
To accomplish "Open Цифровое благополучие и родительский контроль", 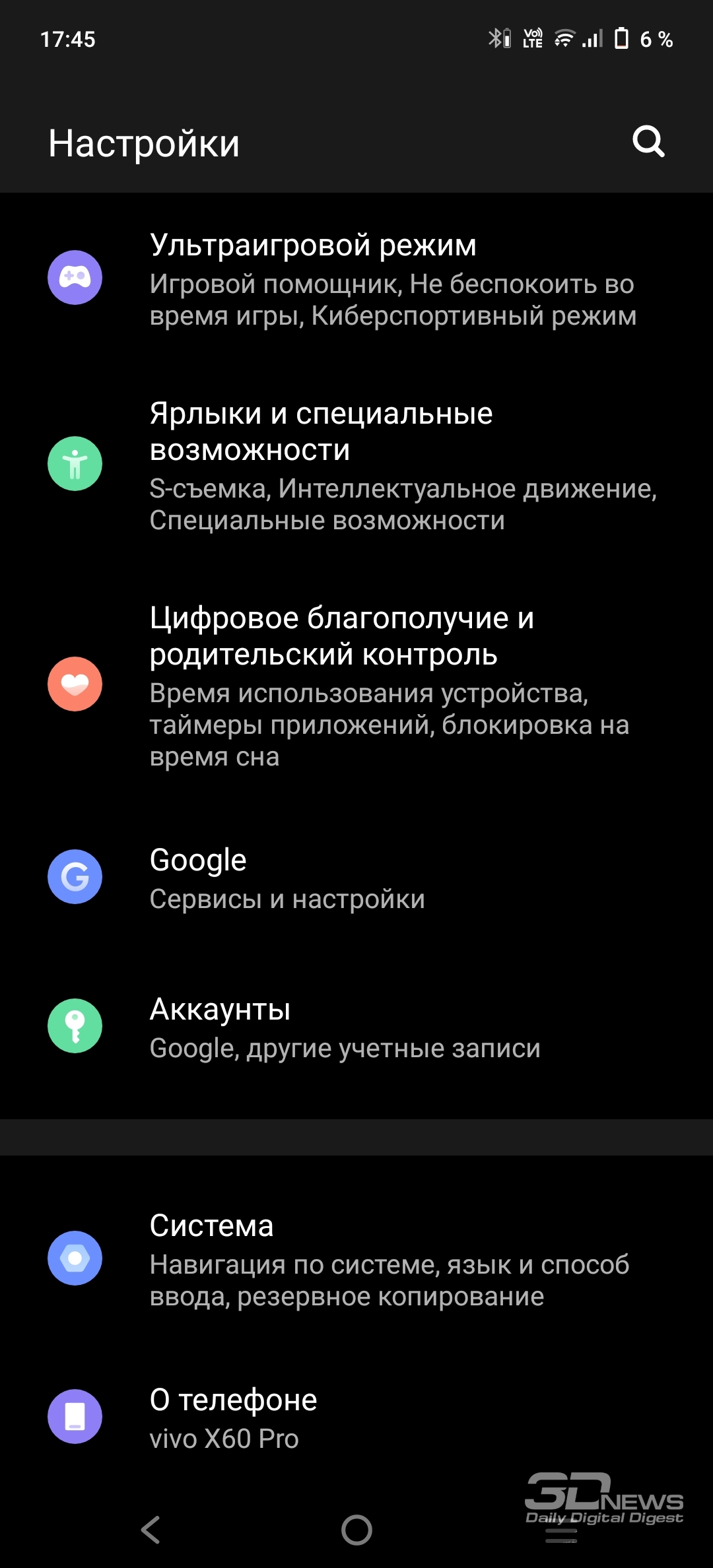I will pos(356,685).
